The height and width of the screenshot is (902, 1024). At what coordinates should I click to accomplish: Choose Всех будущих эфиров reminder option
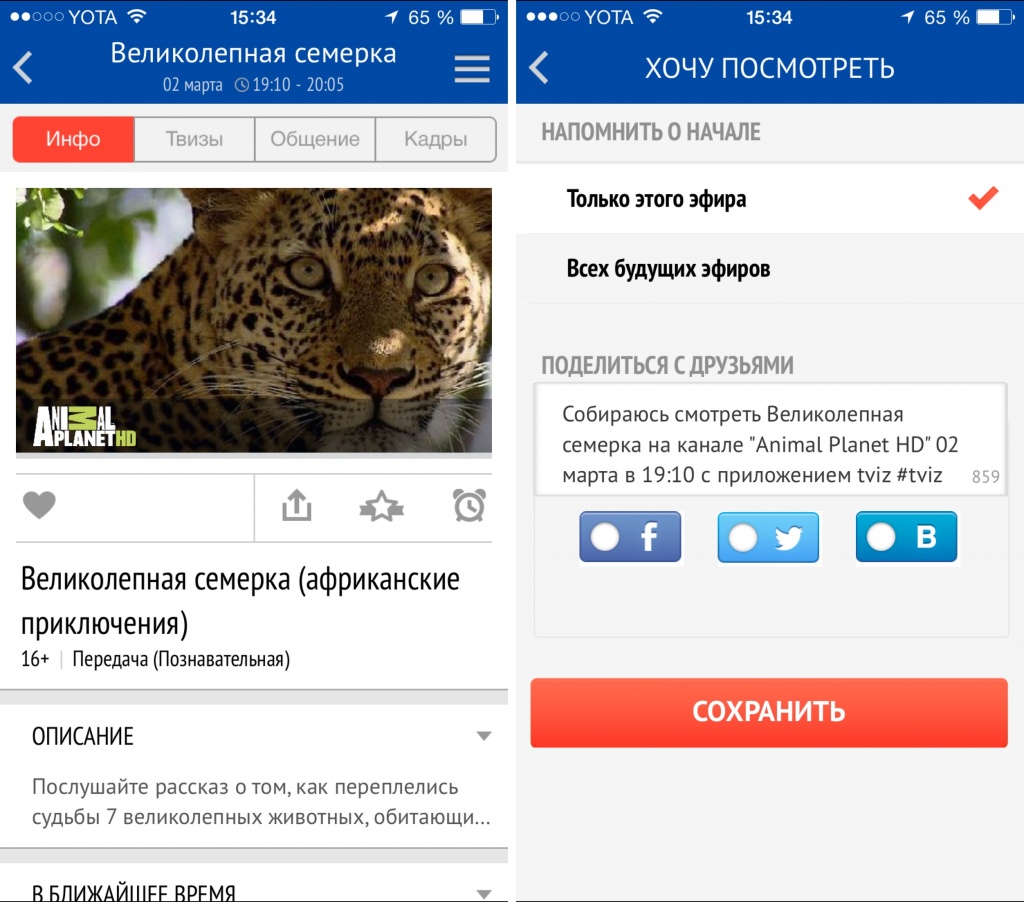(768, 269)
